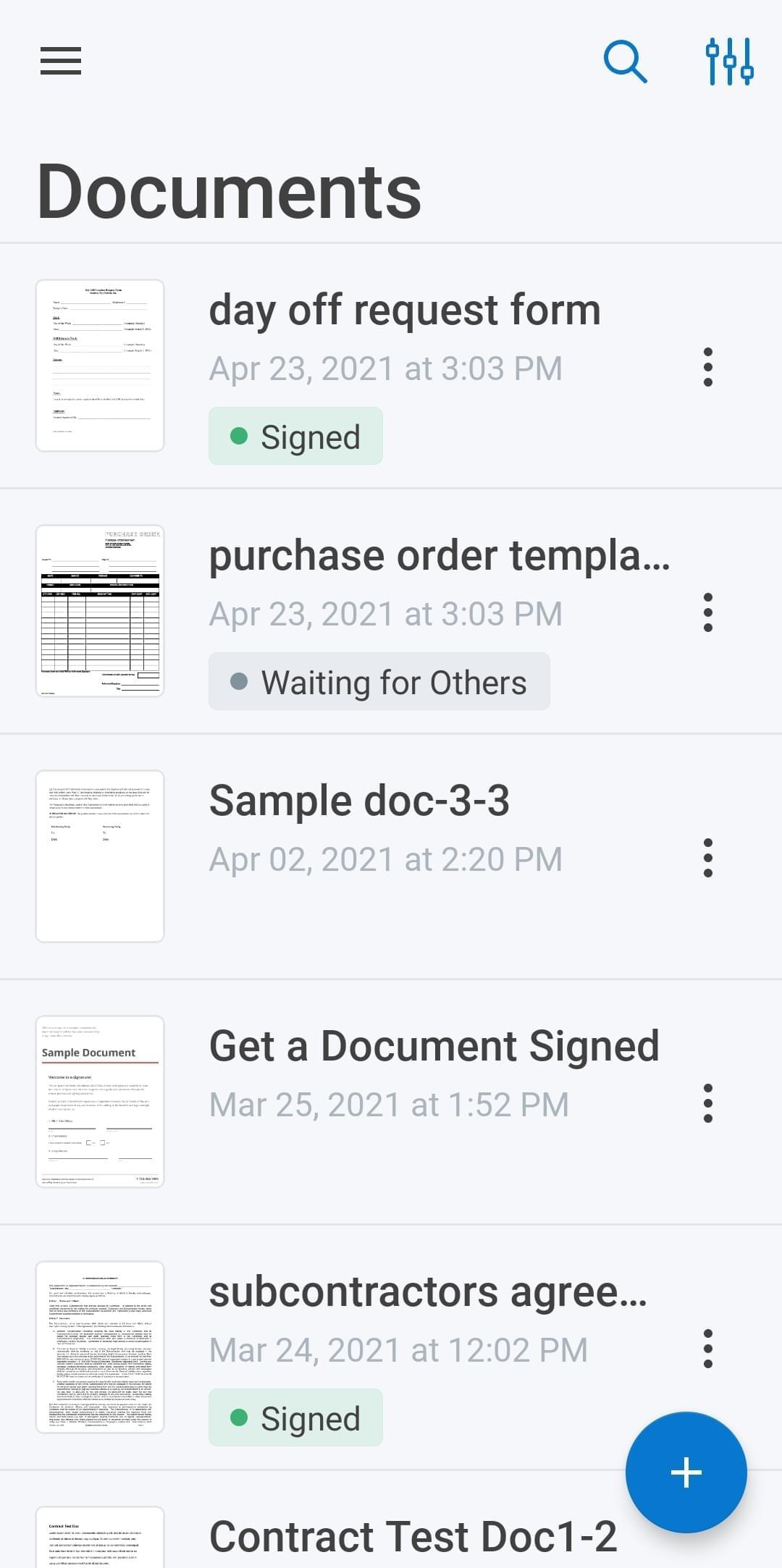Open the day off request form document
The height and width of the screenshot is (1568, 782).
coord(405,309)
